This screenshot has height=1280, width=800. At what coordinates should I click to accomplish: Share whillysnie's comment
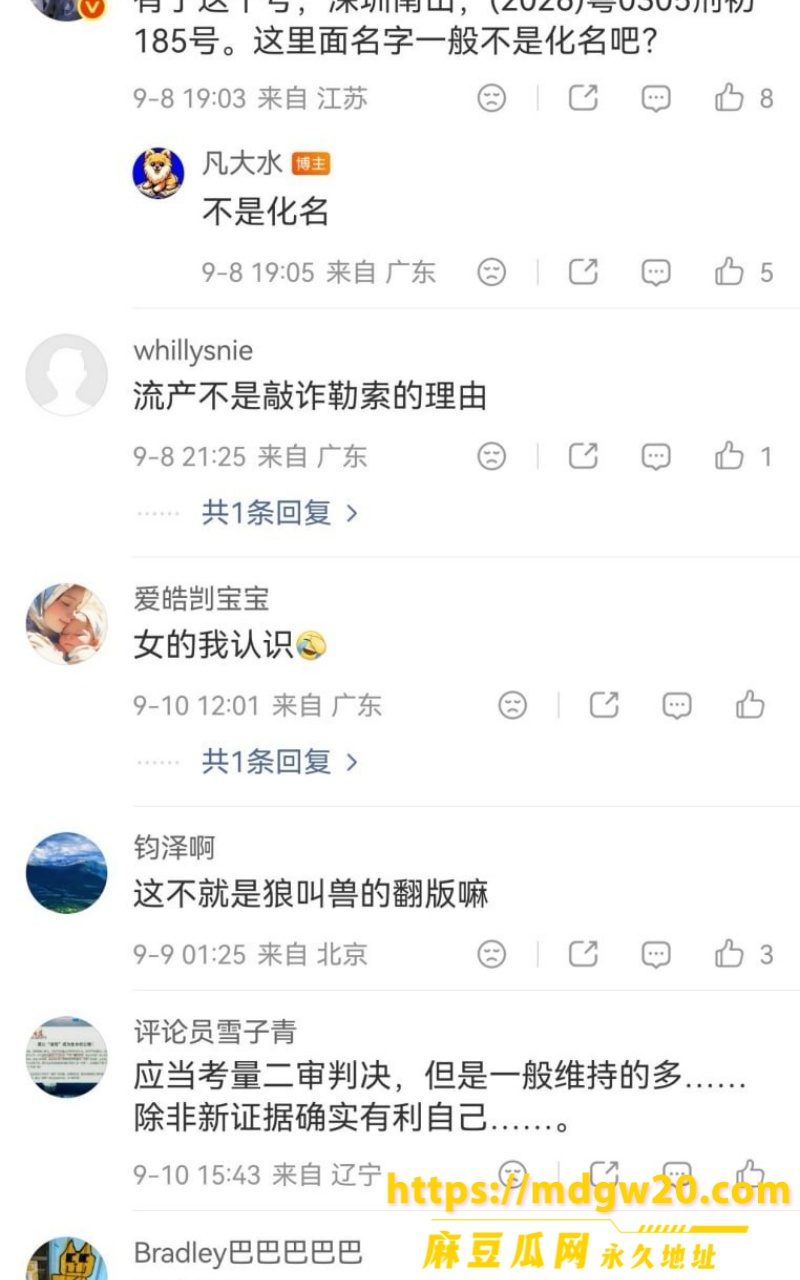tap(583, 457)
